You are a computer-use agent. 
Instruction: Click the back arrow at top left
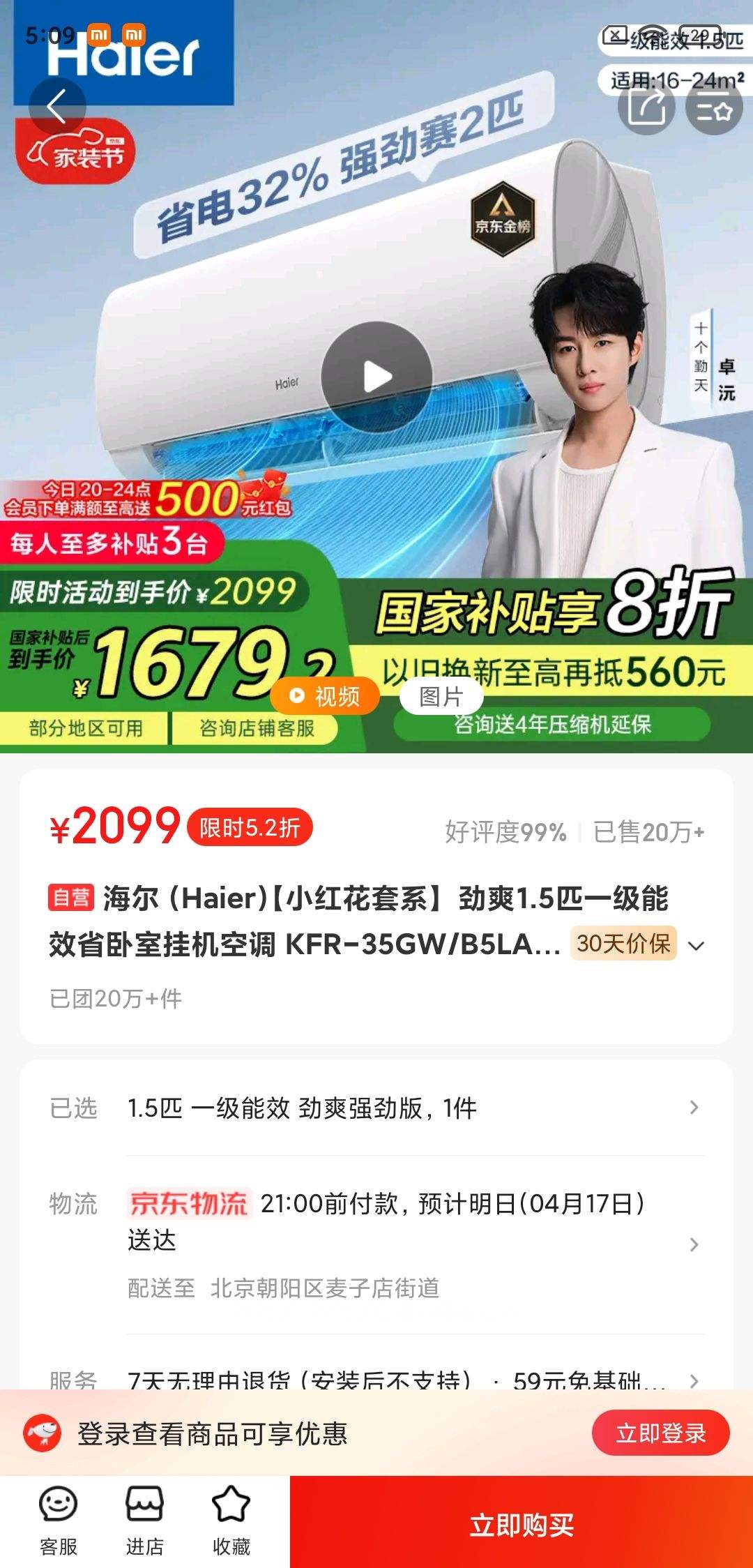(x=57, y=105)
